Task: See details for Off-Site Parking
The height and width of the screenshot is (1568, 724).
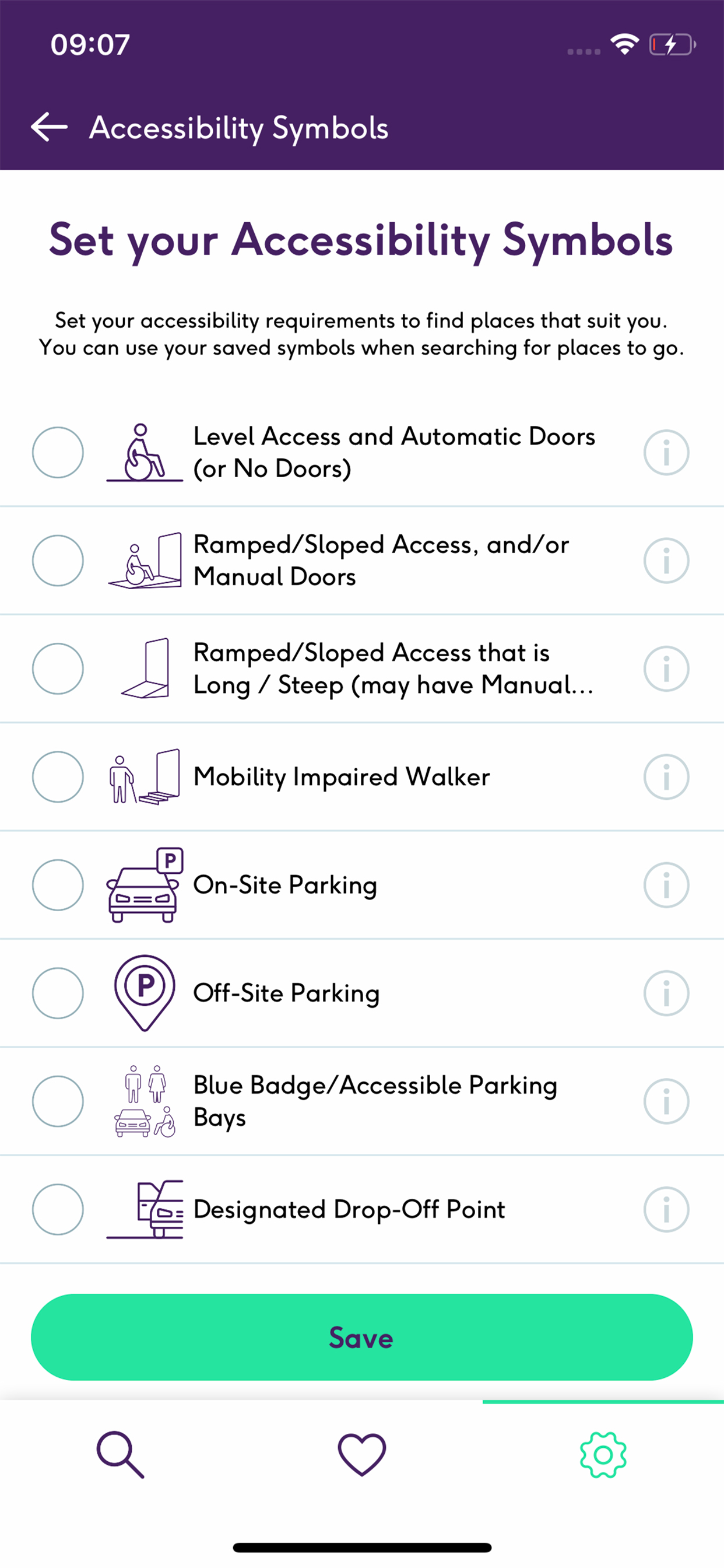Action: [666, 993]
